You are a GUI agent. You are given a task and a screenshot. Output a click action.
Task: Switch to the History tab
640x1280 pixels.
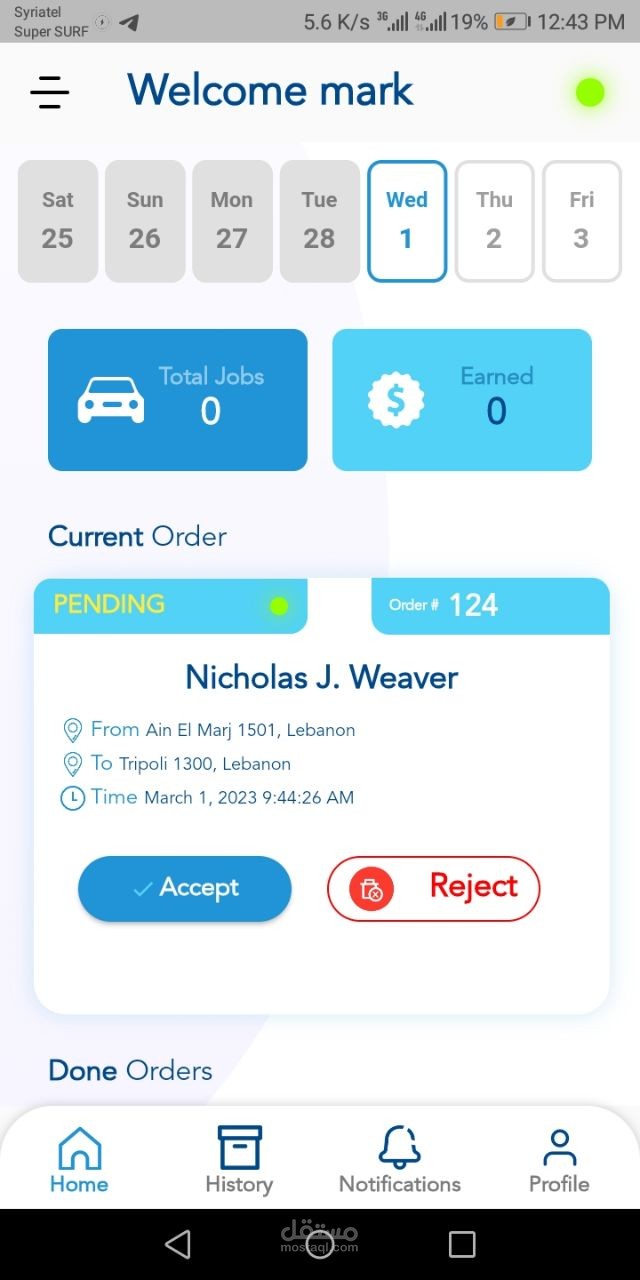pyautogui.click(x=239, y=1160)
